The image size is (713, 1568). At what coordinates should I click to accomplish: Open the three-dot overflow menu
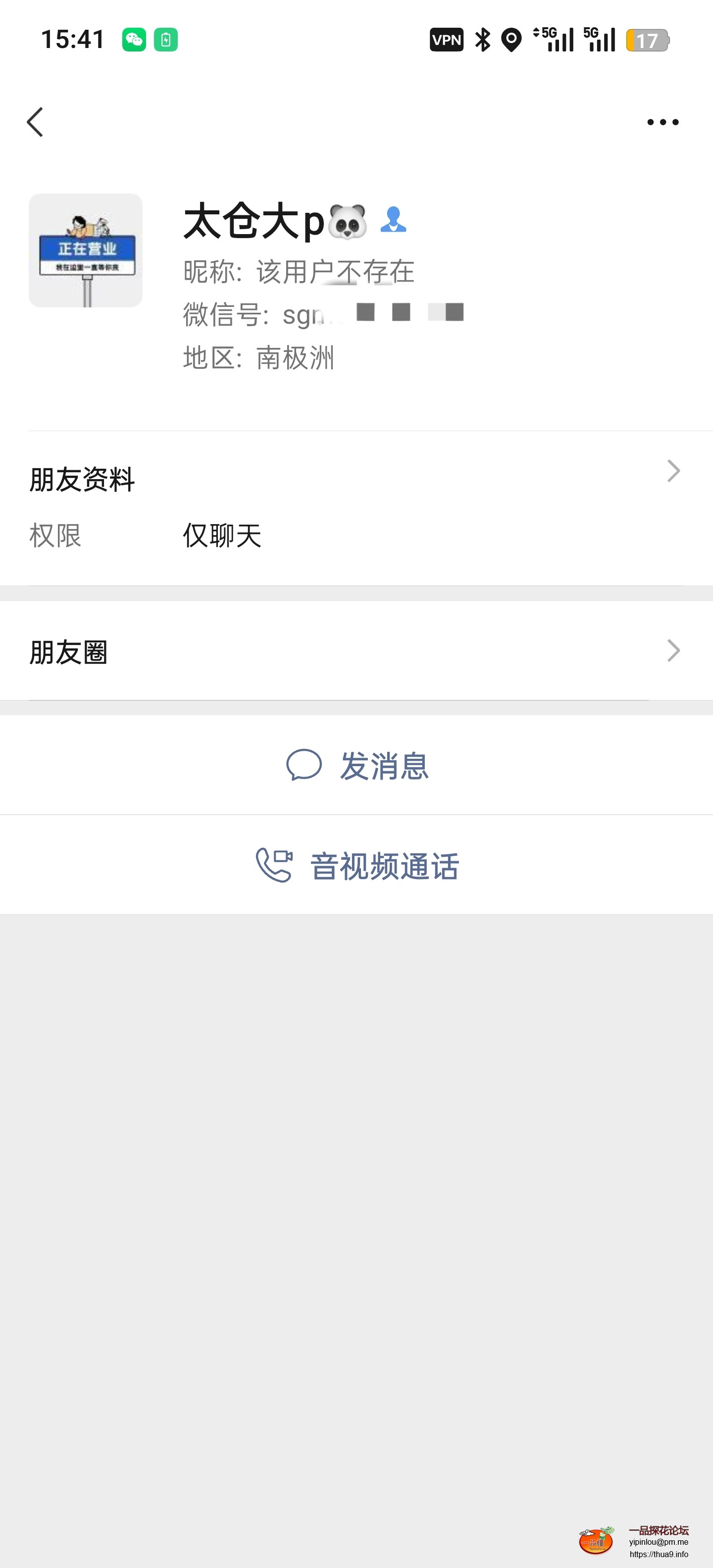pyautogui.click(x=662, y=122)
